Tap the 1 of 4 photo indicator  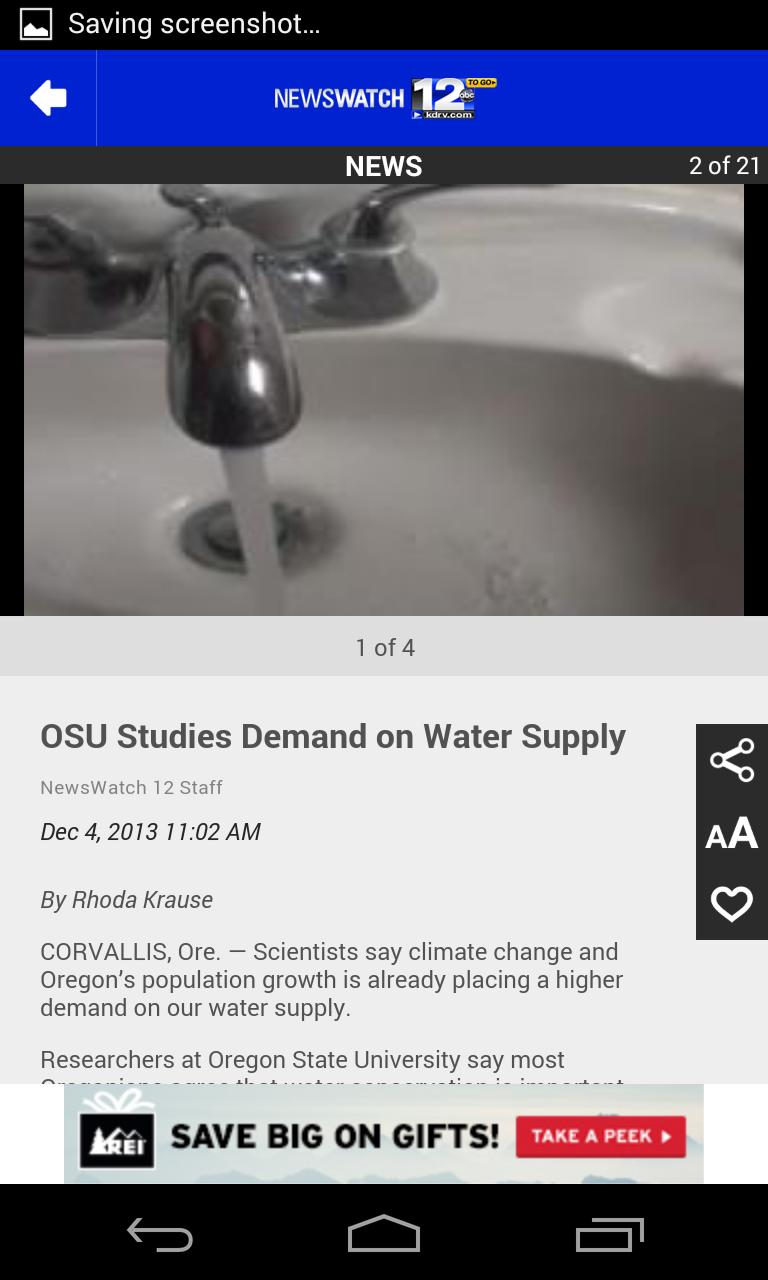tap(384, 646)
